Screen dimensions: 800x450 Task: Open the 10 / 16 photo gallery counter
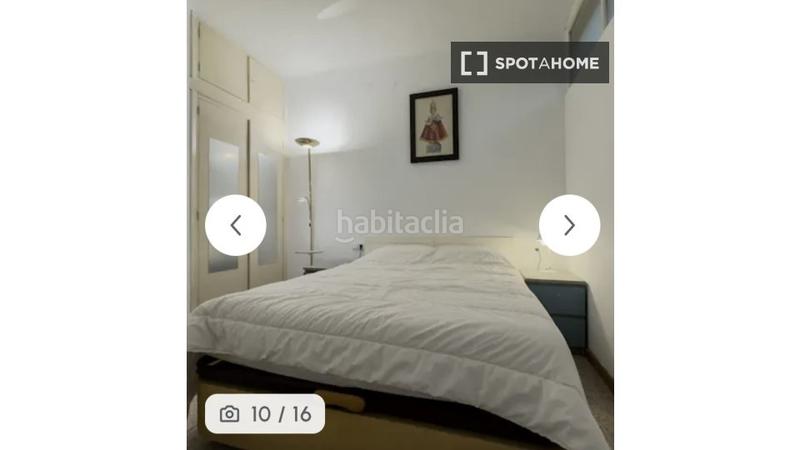pos(265,413)
